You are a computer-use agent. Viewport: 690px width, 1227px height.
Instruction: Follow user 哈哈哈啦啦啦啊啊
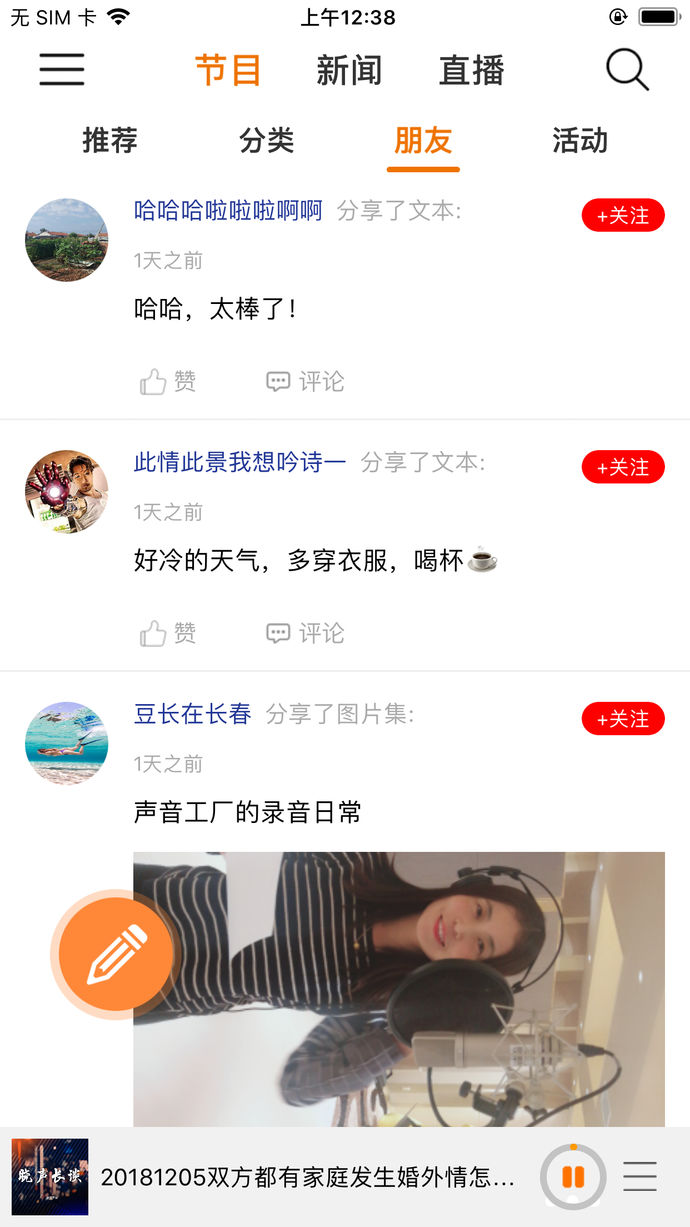point(623,215)
